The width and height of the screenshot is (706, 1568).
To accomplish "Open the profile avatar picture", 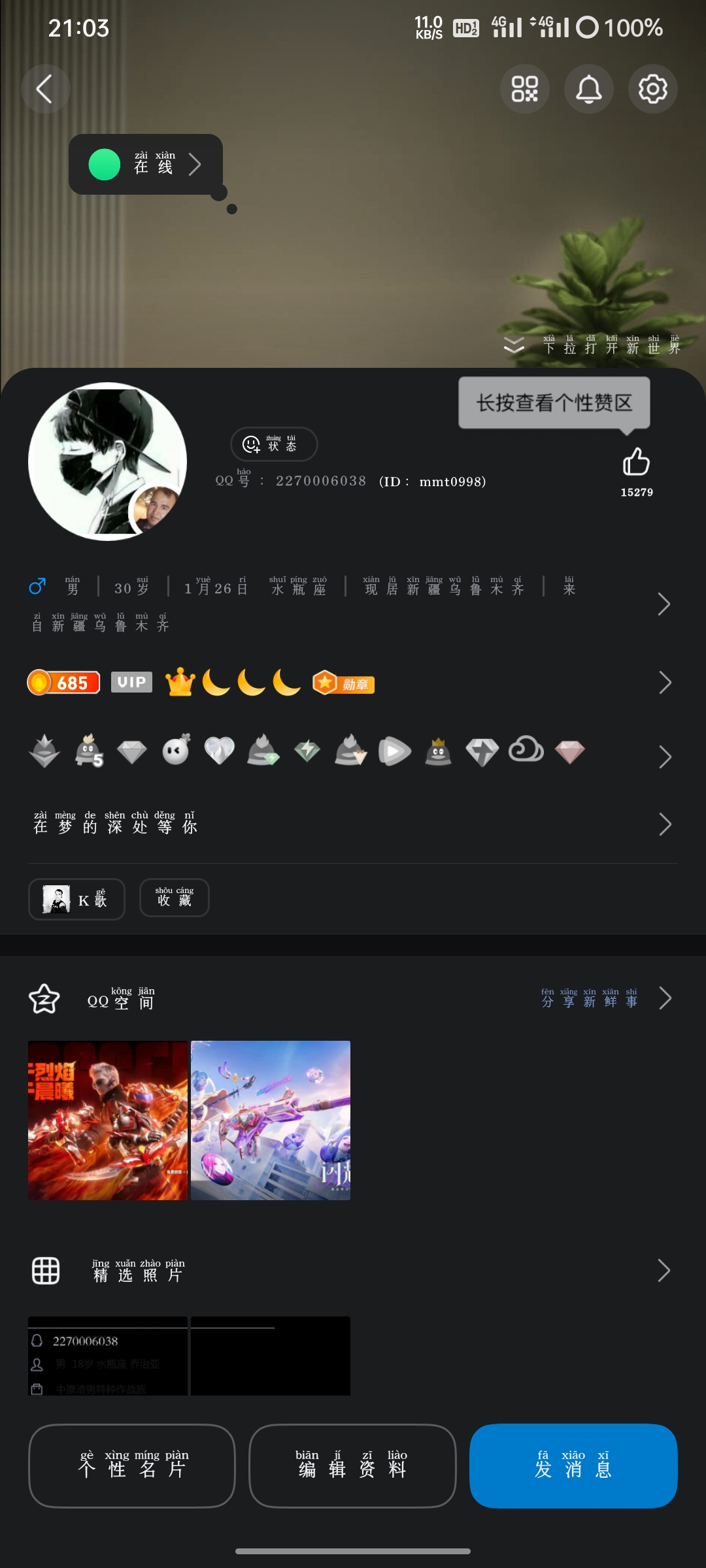I will (x=107, y=461).
